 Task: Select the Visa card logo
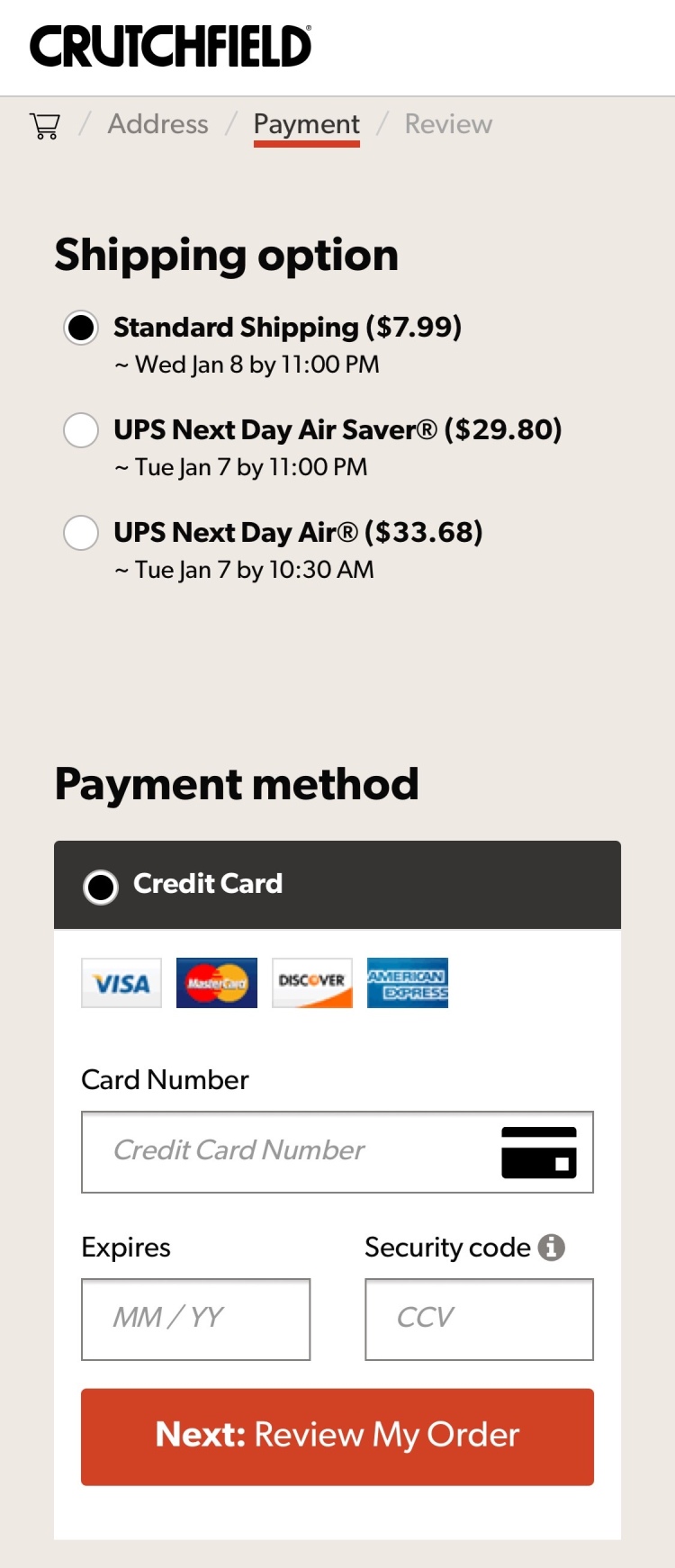tap(121, 983)
